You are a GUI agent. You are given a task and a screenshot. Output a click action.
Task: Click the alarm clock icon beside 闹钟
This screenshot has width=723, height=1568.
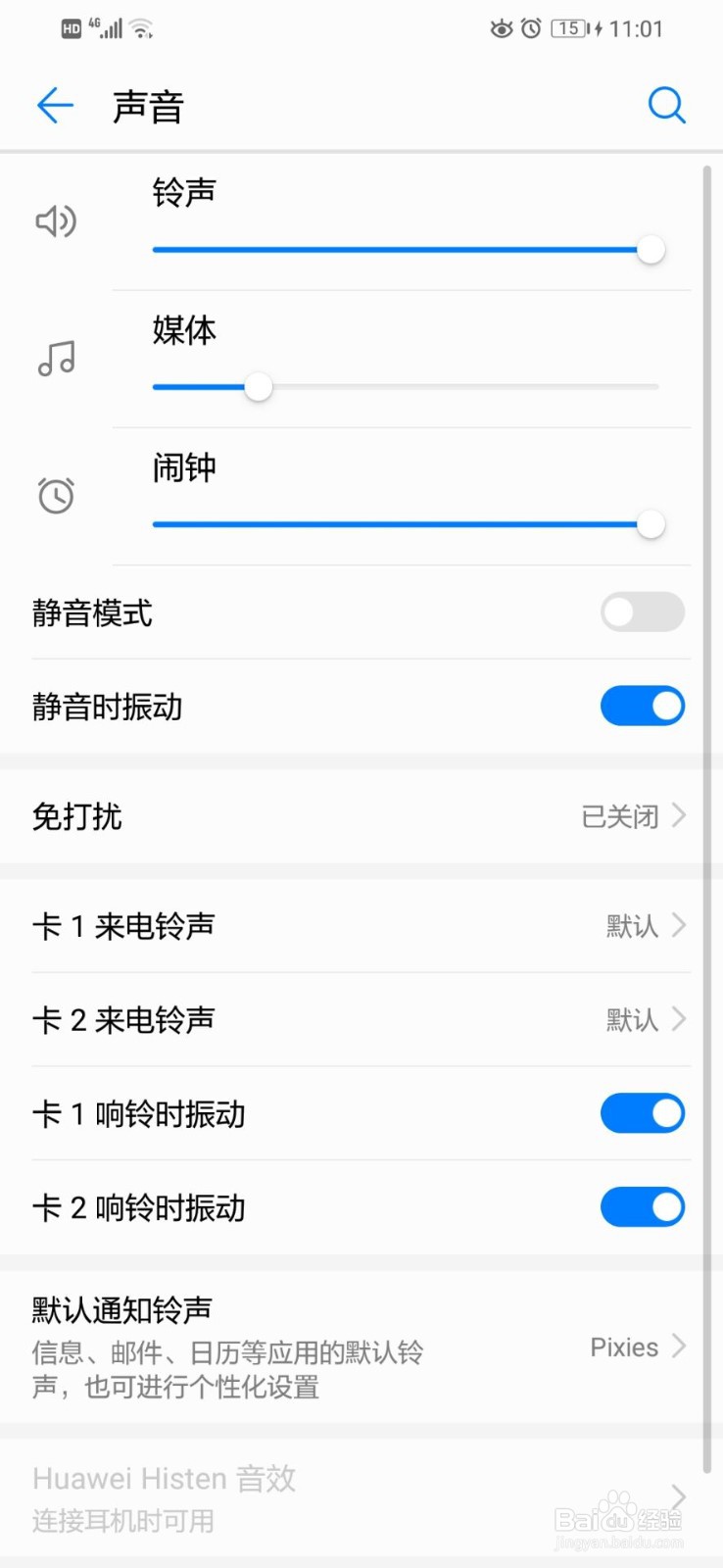pyautogui.click(x=56, y=495)
